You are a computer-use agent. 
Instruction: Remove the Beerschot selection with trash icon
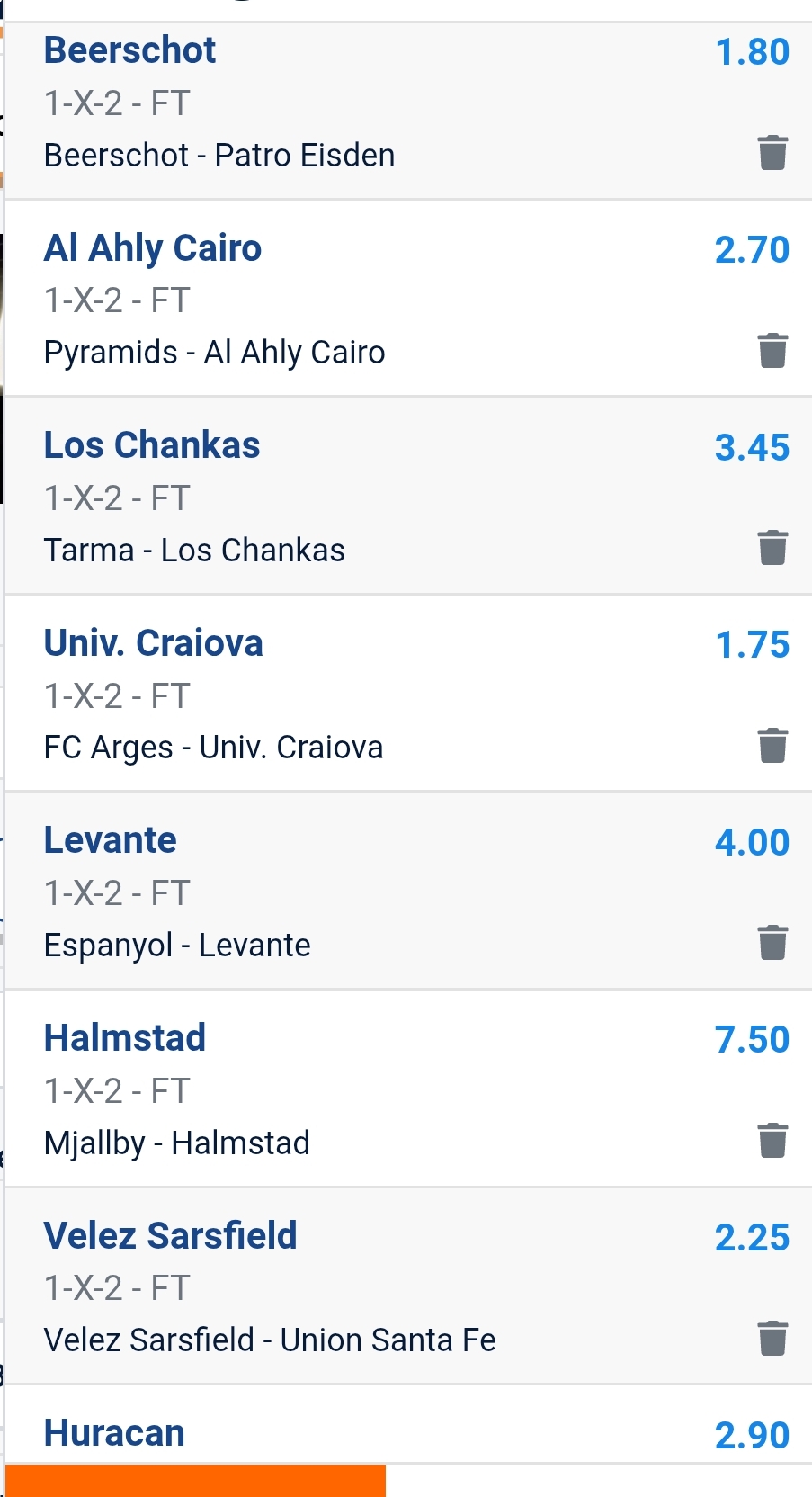coord(772,153)
